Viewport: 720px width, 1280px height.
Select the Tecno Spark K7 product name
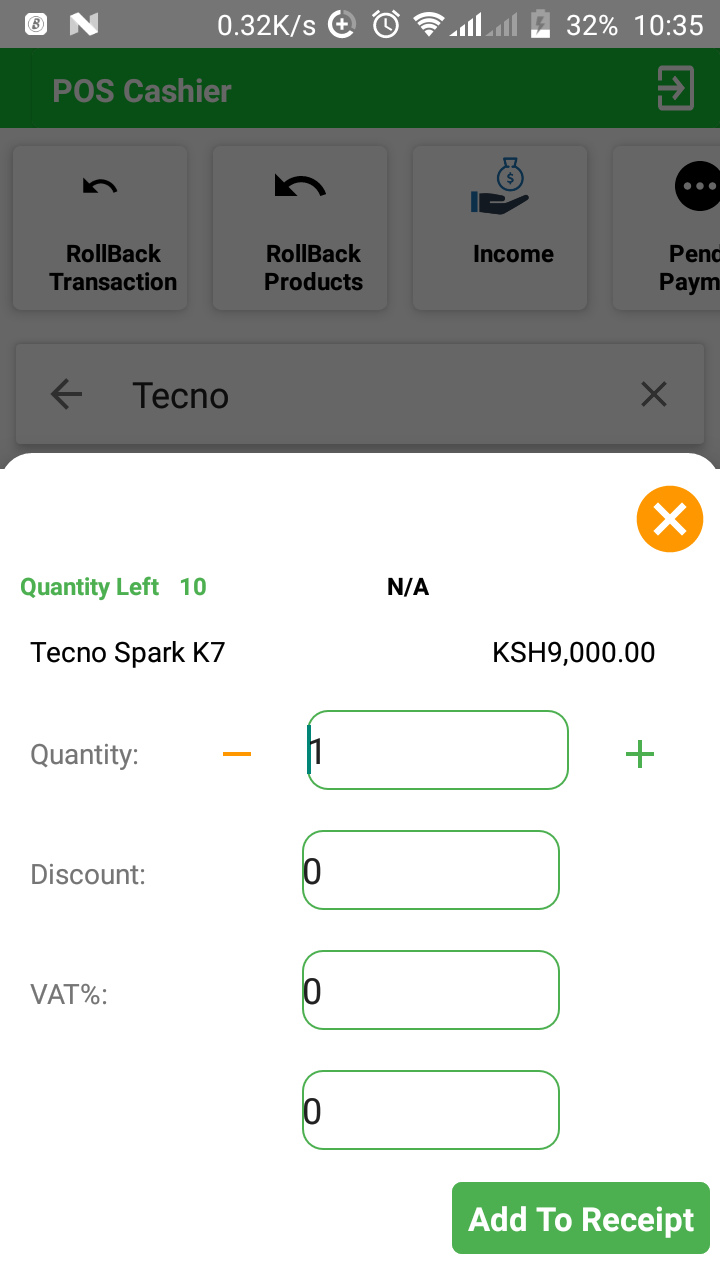pyautogui.click(x=127, y=652)
